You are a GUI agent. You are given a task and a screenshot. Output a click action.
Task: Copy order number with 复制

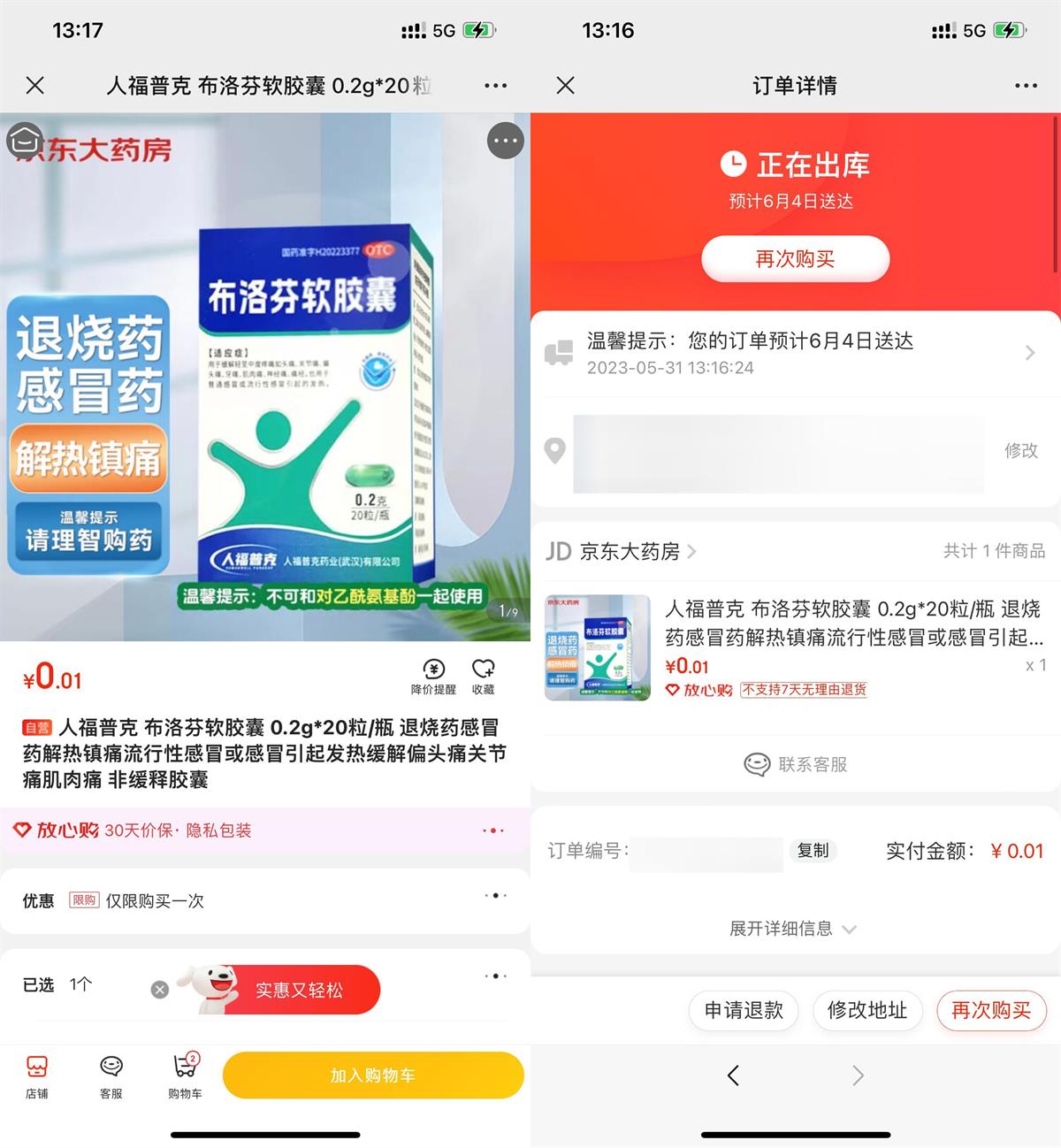click(x=813, y=851)
